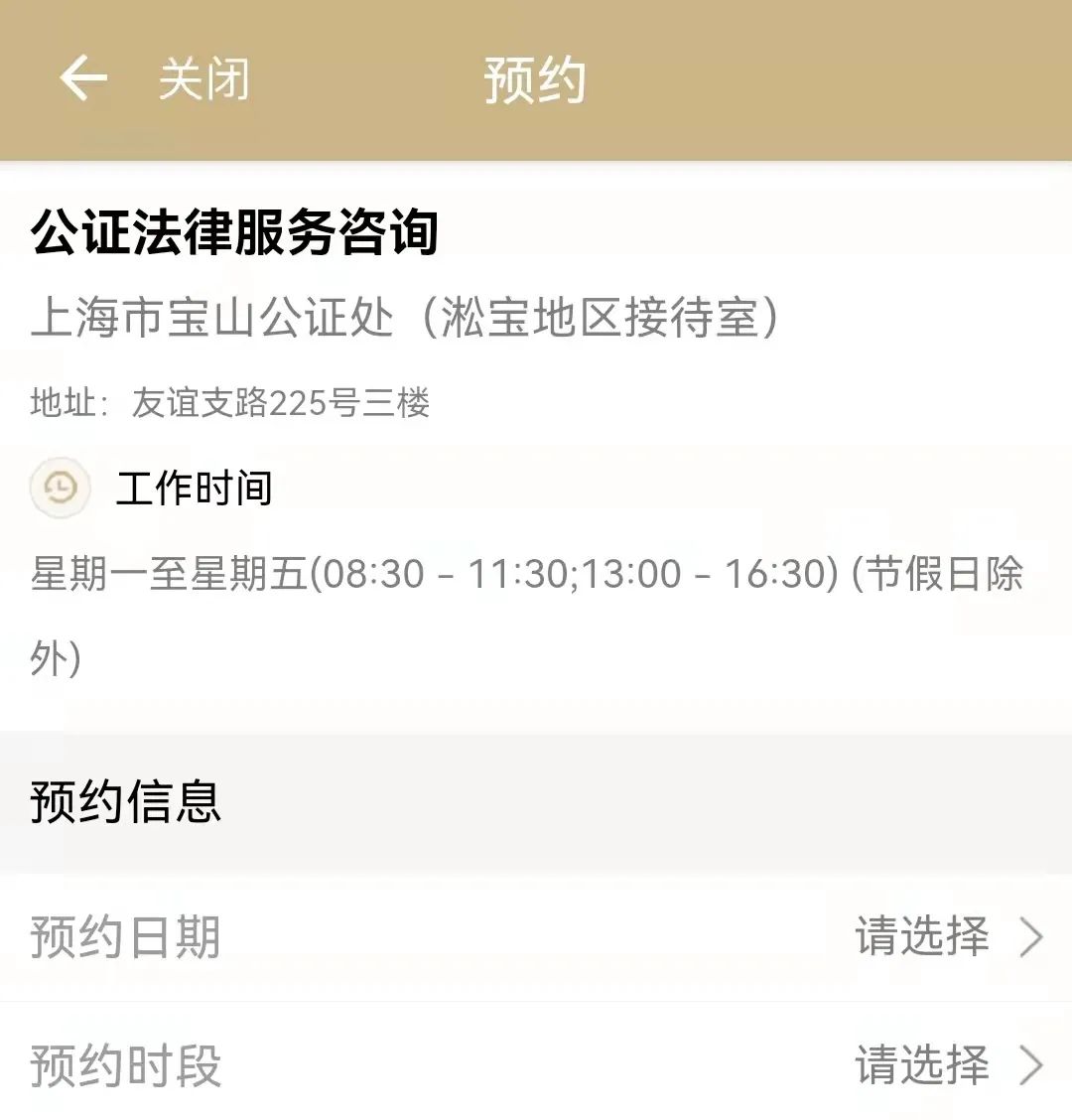Tap 关闭 to close the page
1072x1120 pixels.
(203, 79)
